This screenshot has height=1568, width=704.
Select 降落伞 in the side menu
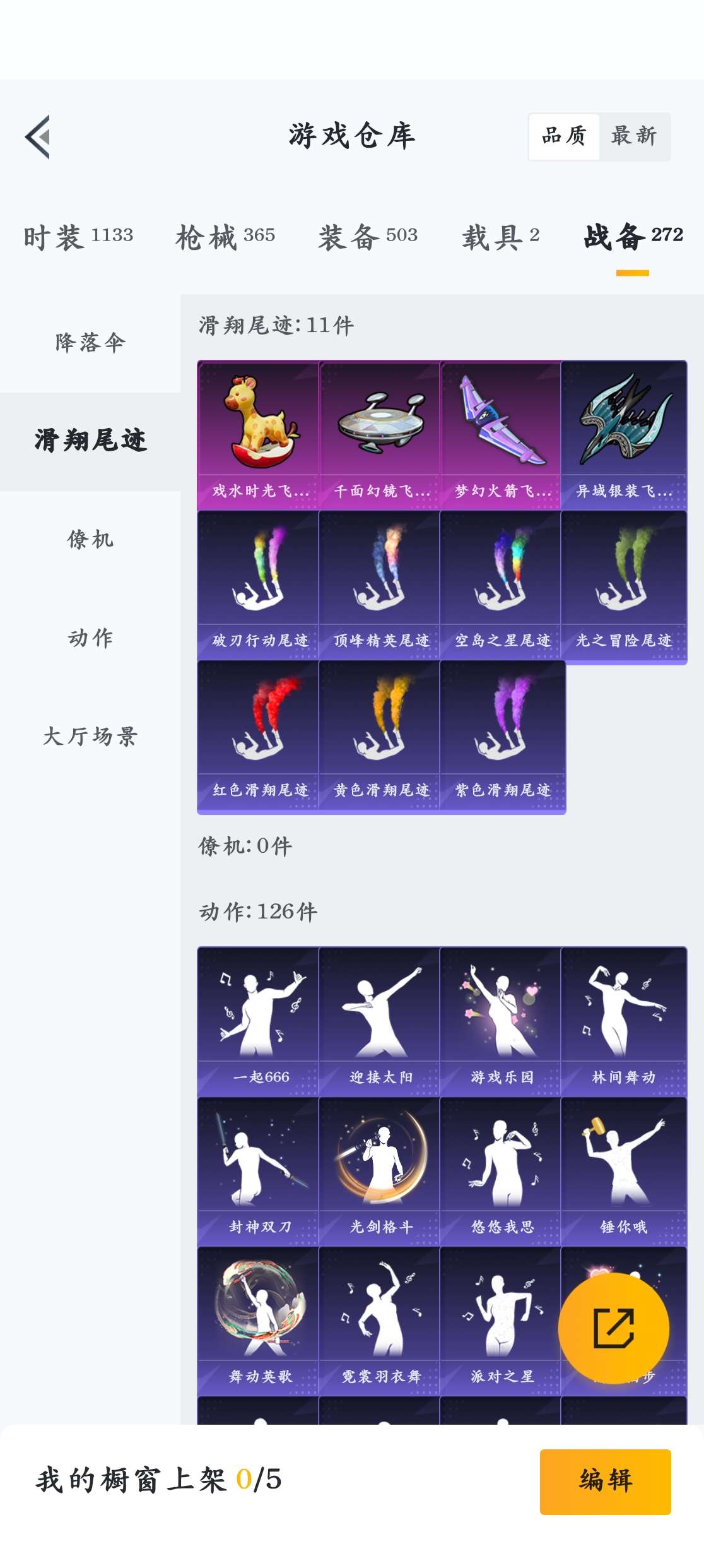click(90, 343)
